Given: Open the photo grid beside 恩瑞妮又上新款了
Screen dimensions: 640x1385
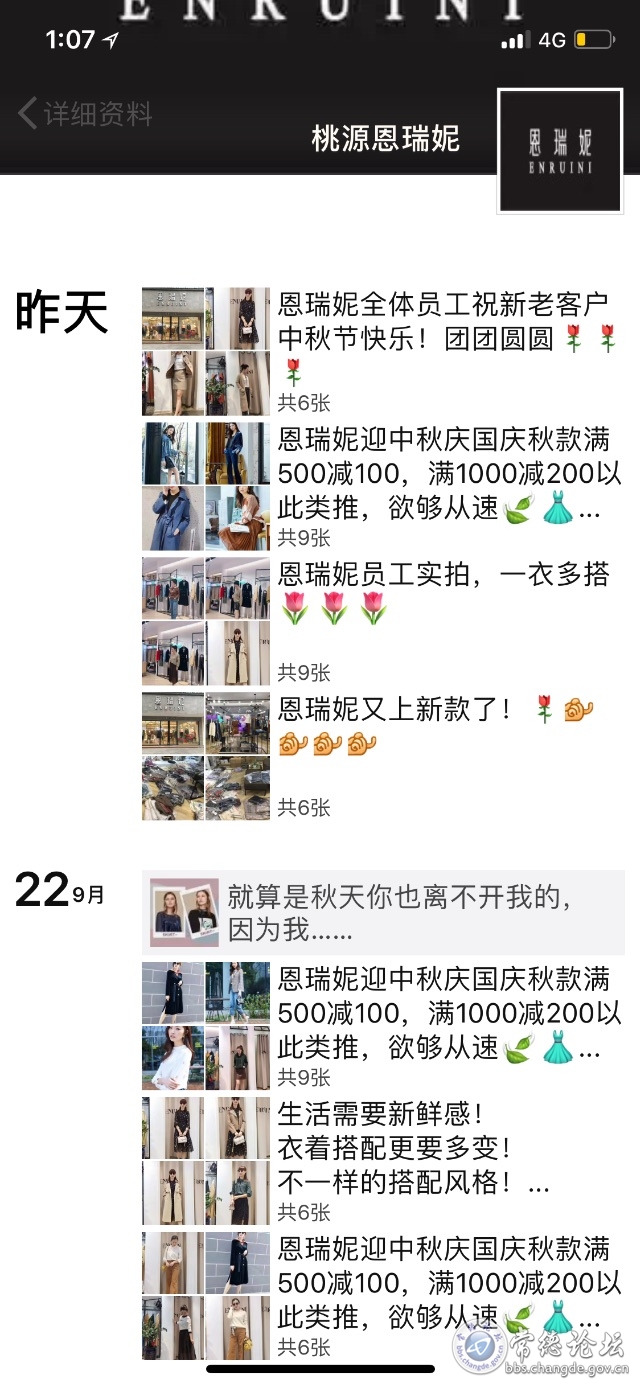Looking at the screenshot, I should coord(206,756).
